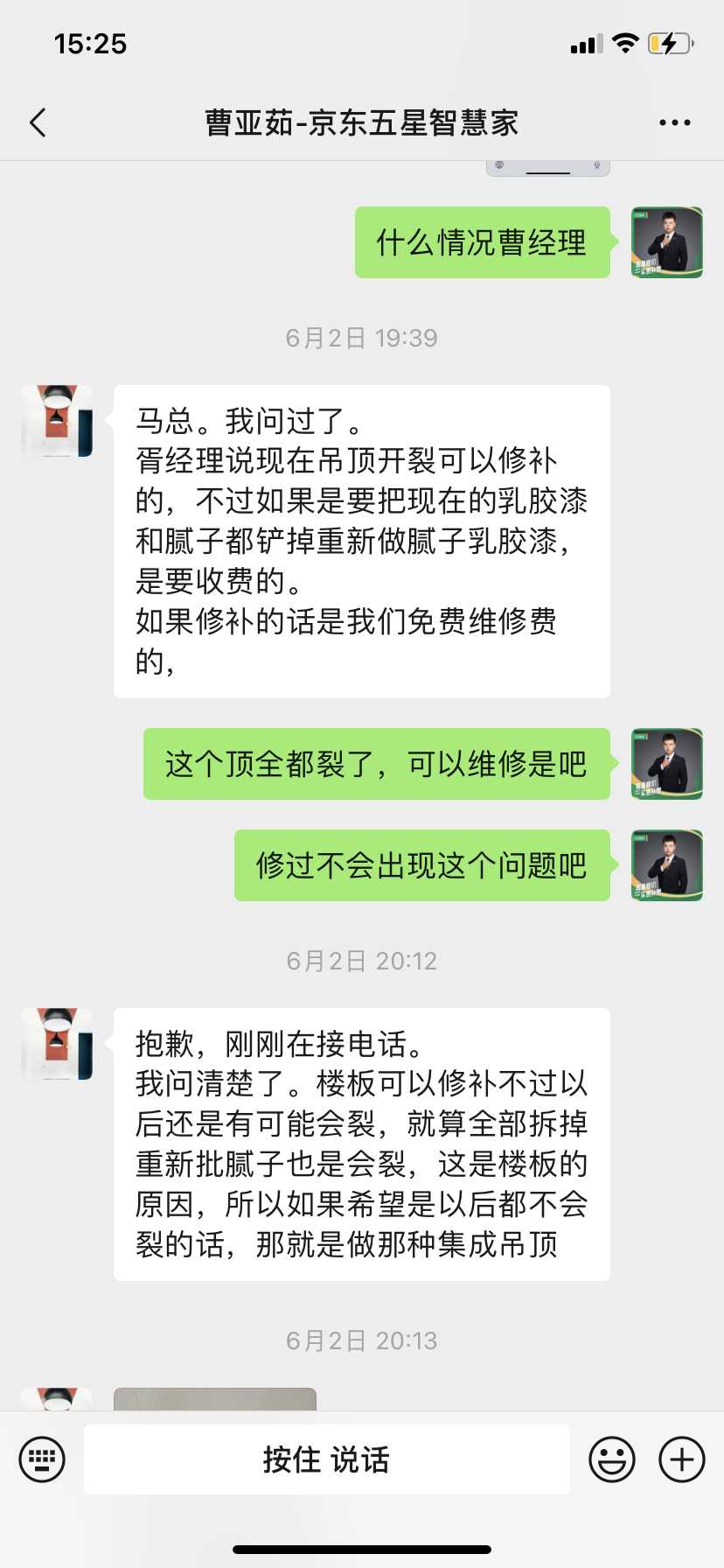Image resolution: width=724 pixels, height=1568 pixels.
Task: Tap the contact avatar beside 马总。我问过了
Action: [x=57, y=421]
